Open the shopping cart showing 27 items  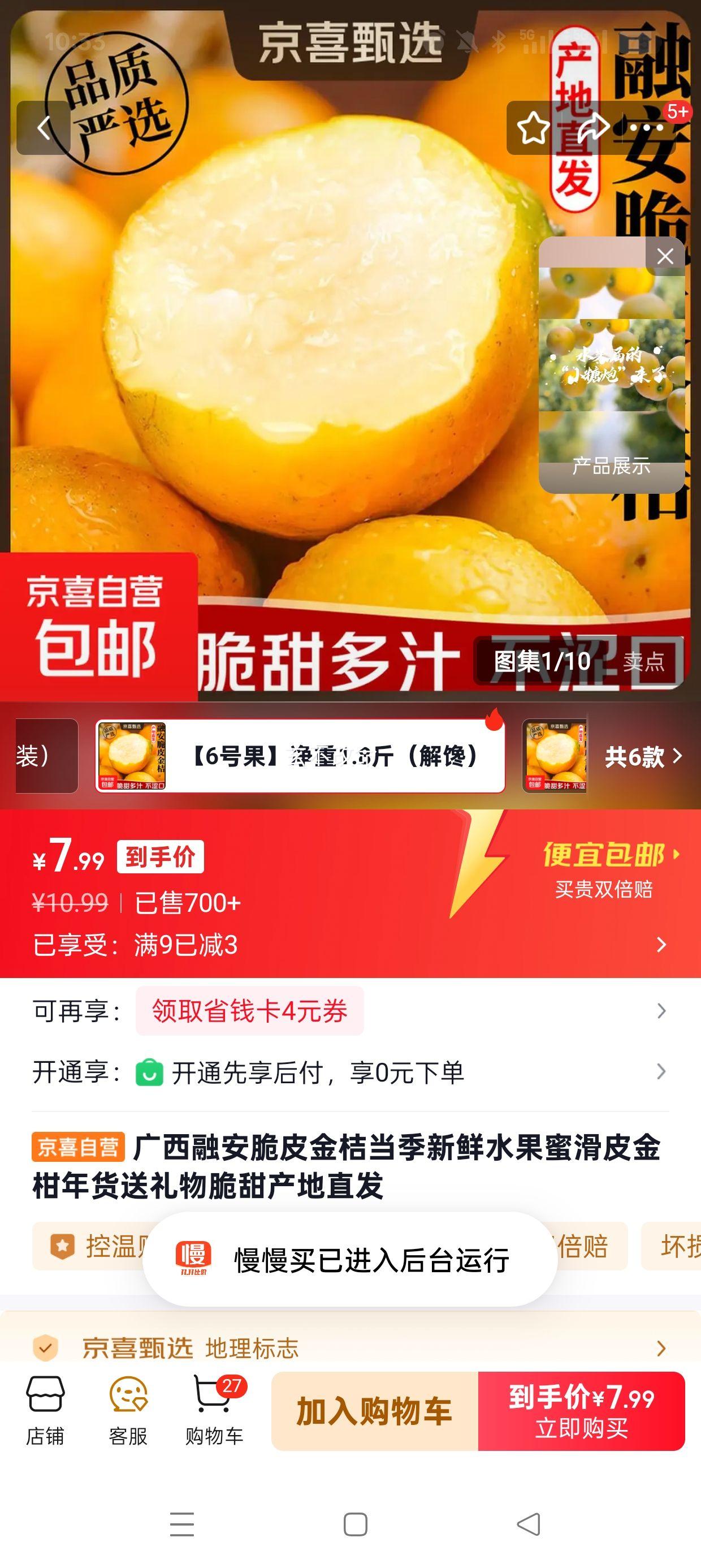(x=213, y=1418)
